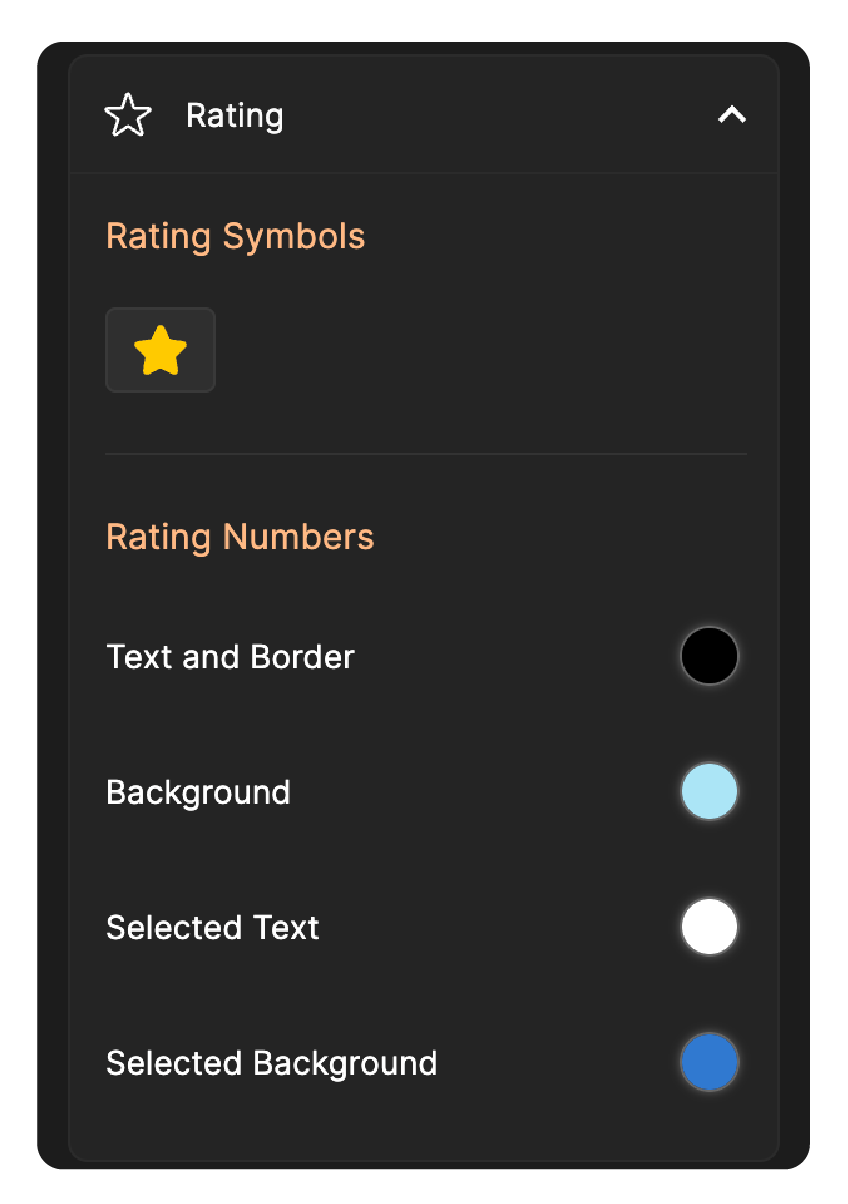
Task: Open the star symbol picker under Rating Symbols
Action: pos(160,349)
